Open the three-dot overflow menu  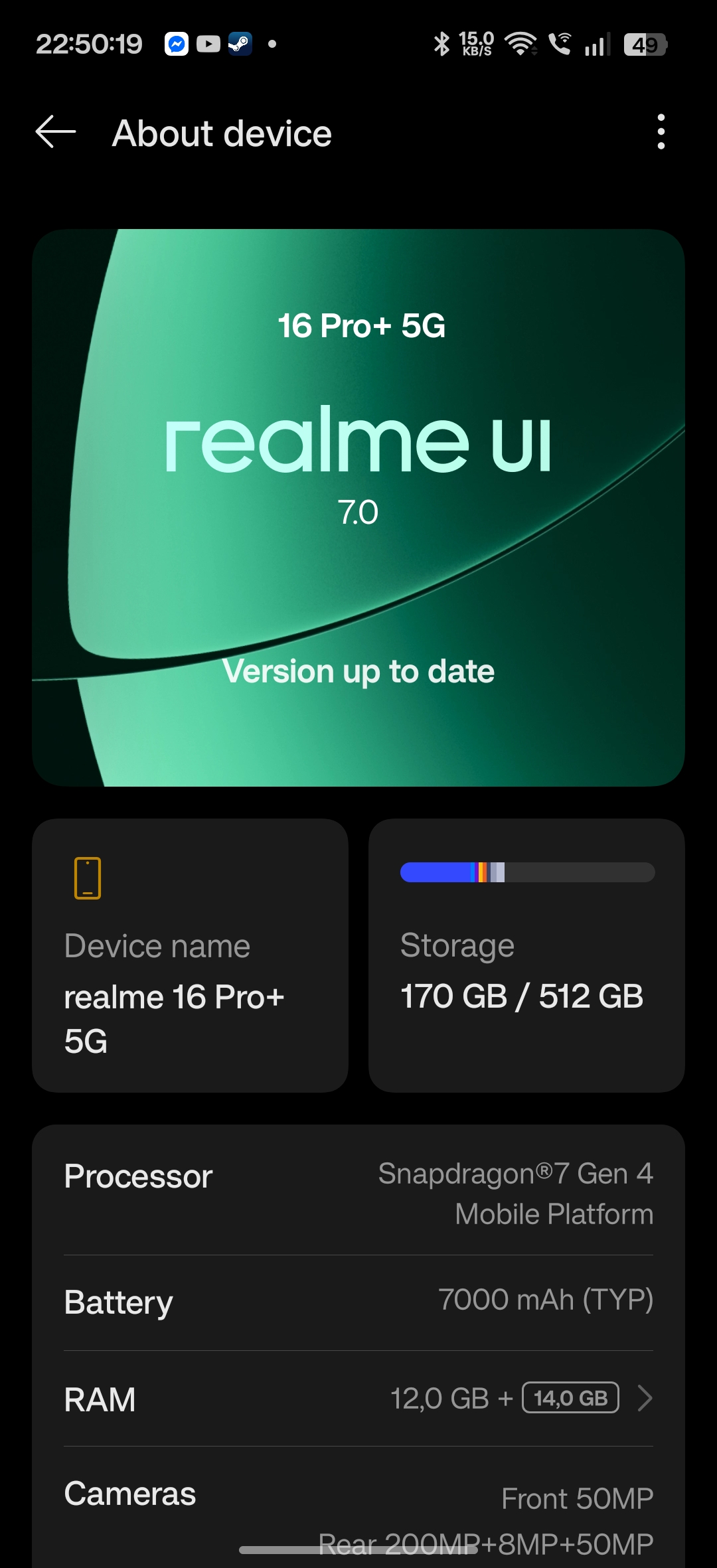click(660, 132)
